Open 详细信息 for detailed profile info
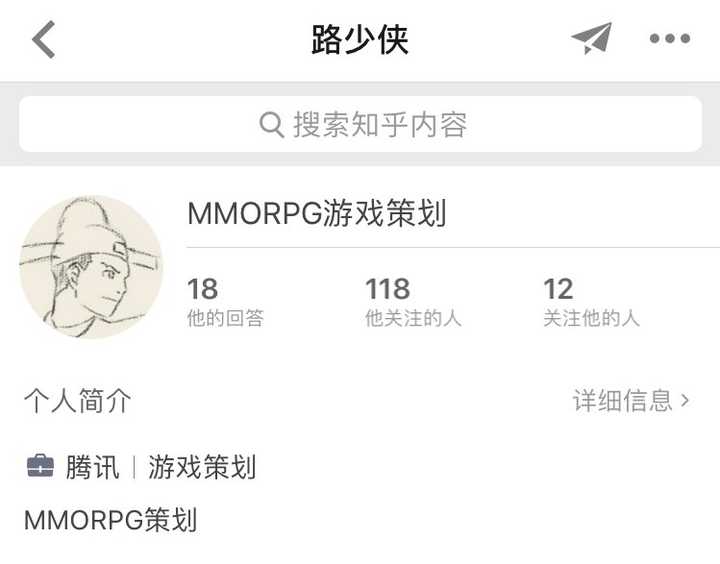720x564 pixels. click(x=631, y=401)
